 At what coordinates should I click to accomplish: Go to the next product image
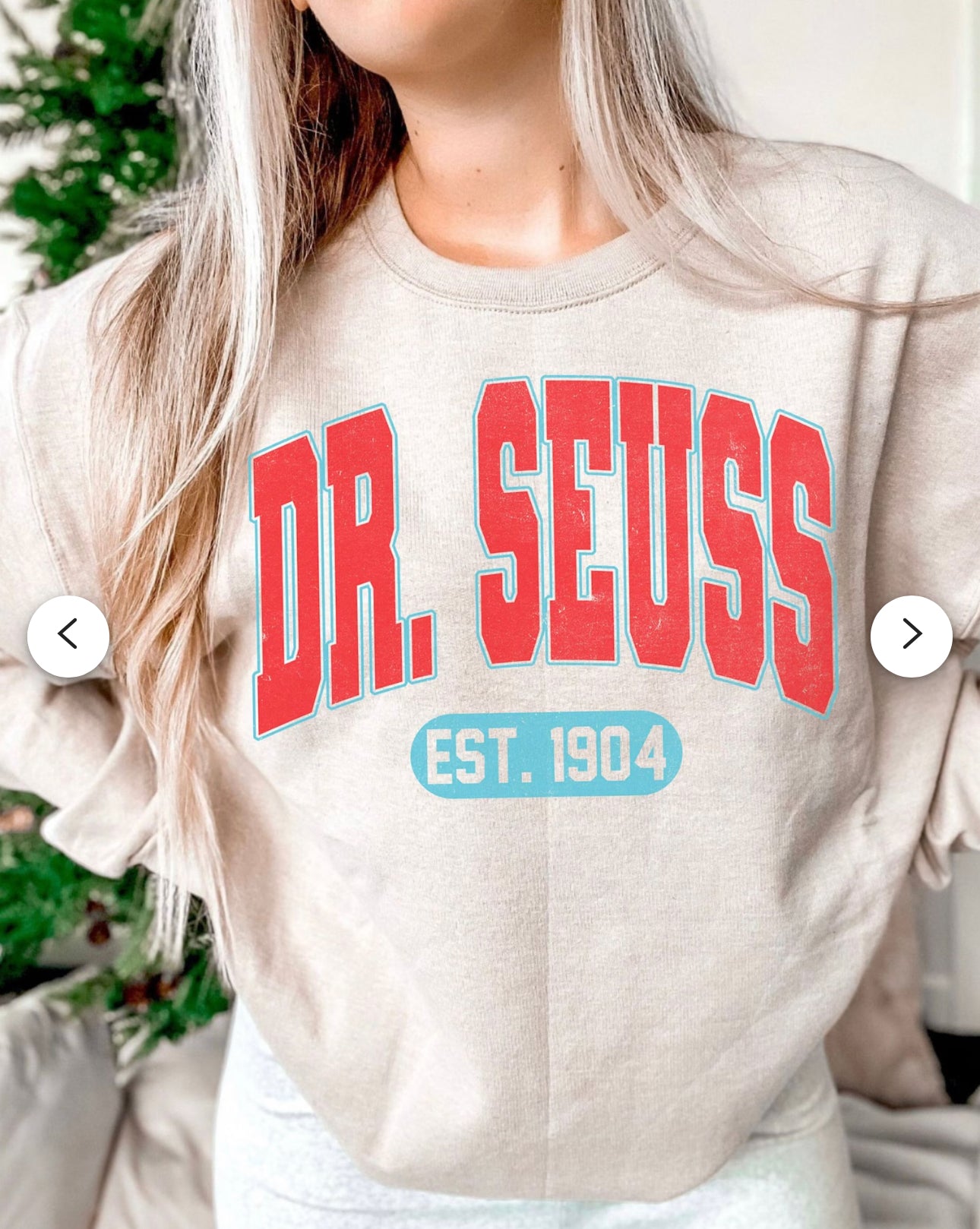coord(911,636)
